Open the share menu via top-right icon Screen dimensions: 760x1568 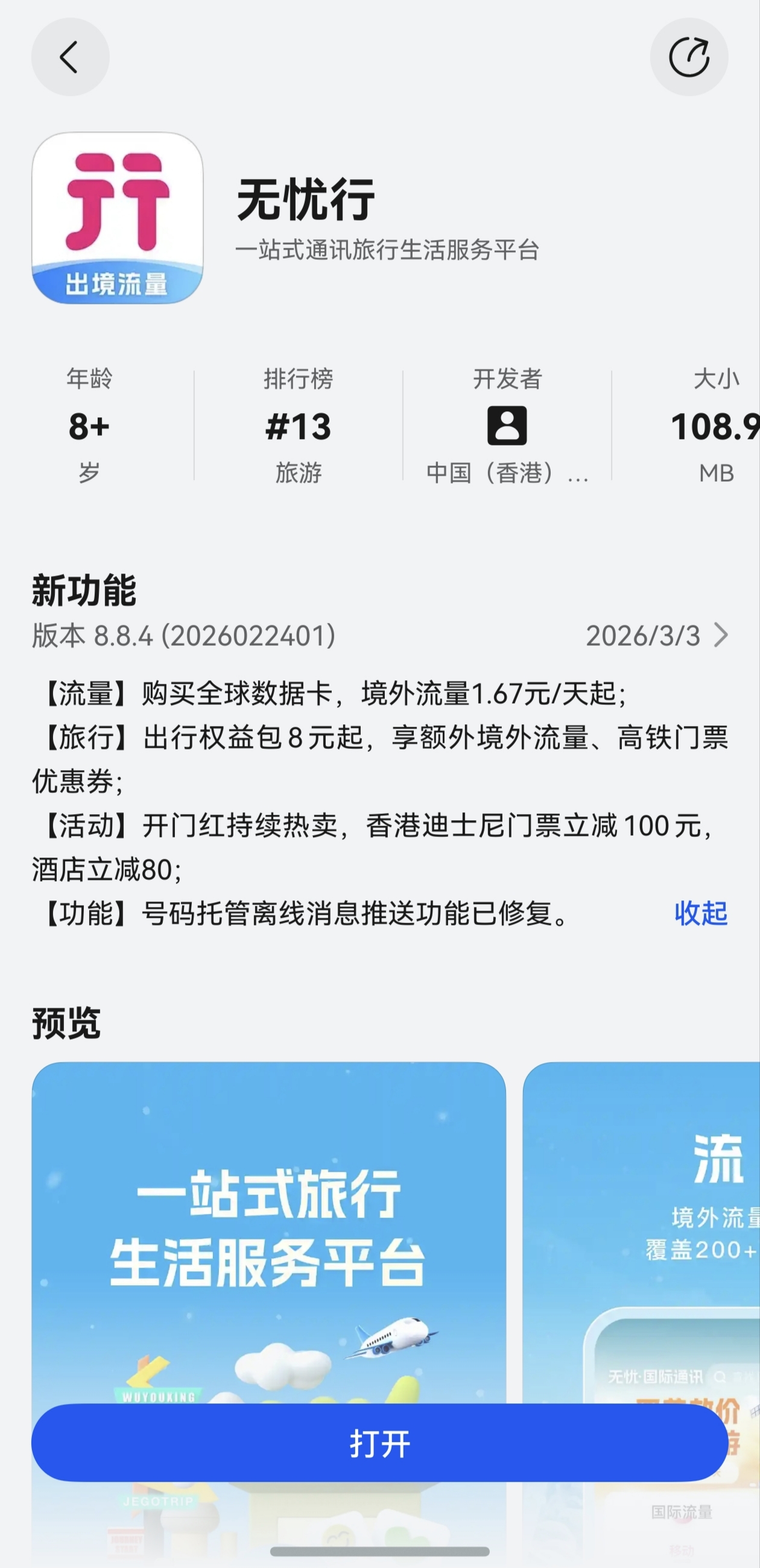(689, 56)
